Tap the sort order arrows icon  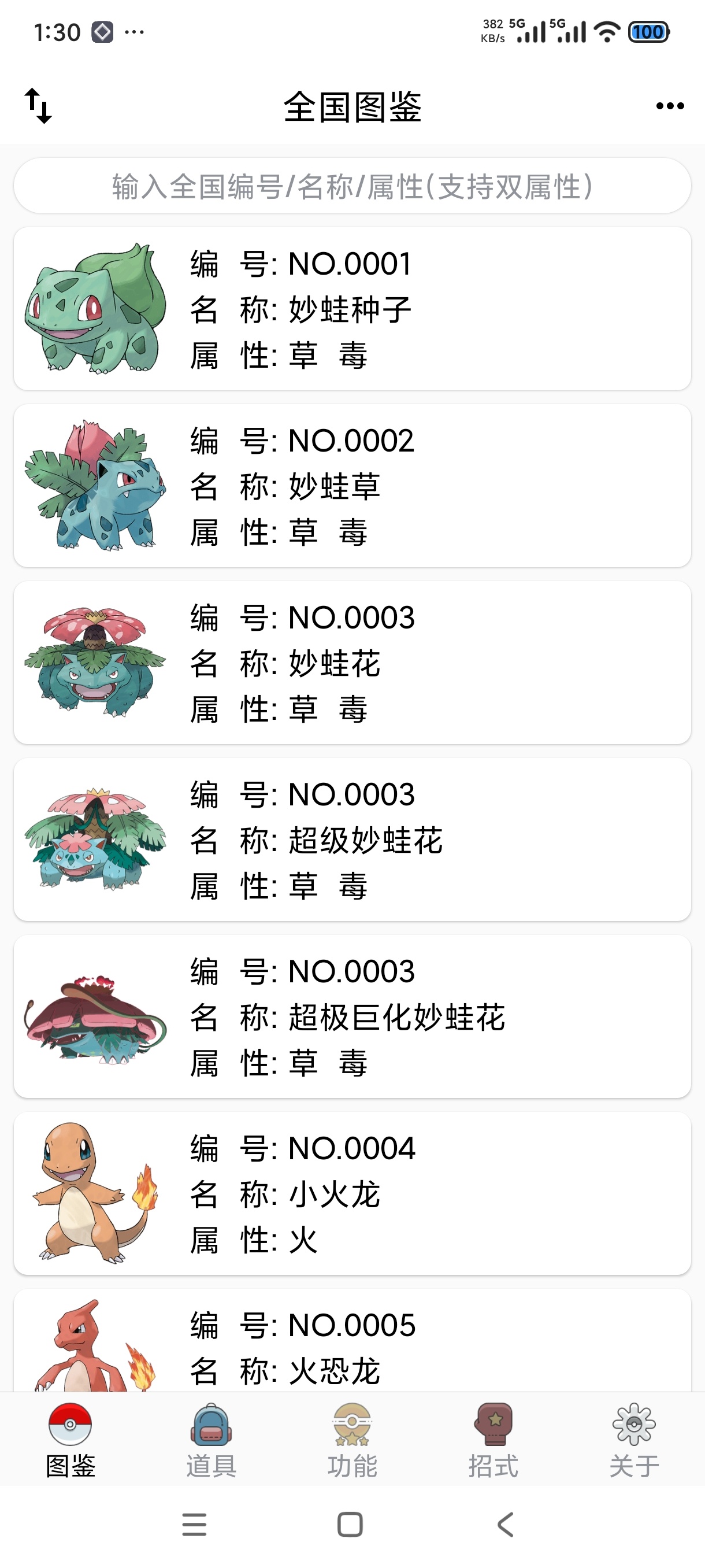click(x=38, y=106)
